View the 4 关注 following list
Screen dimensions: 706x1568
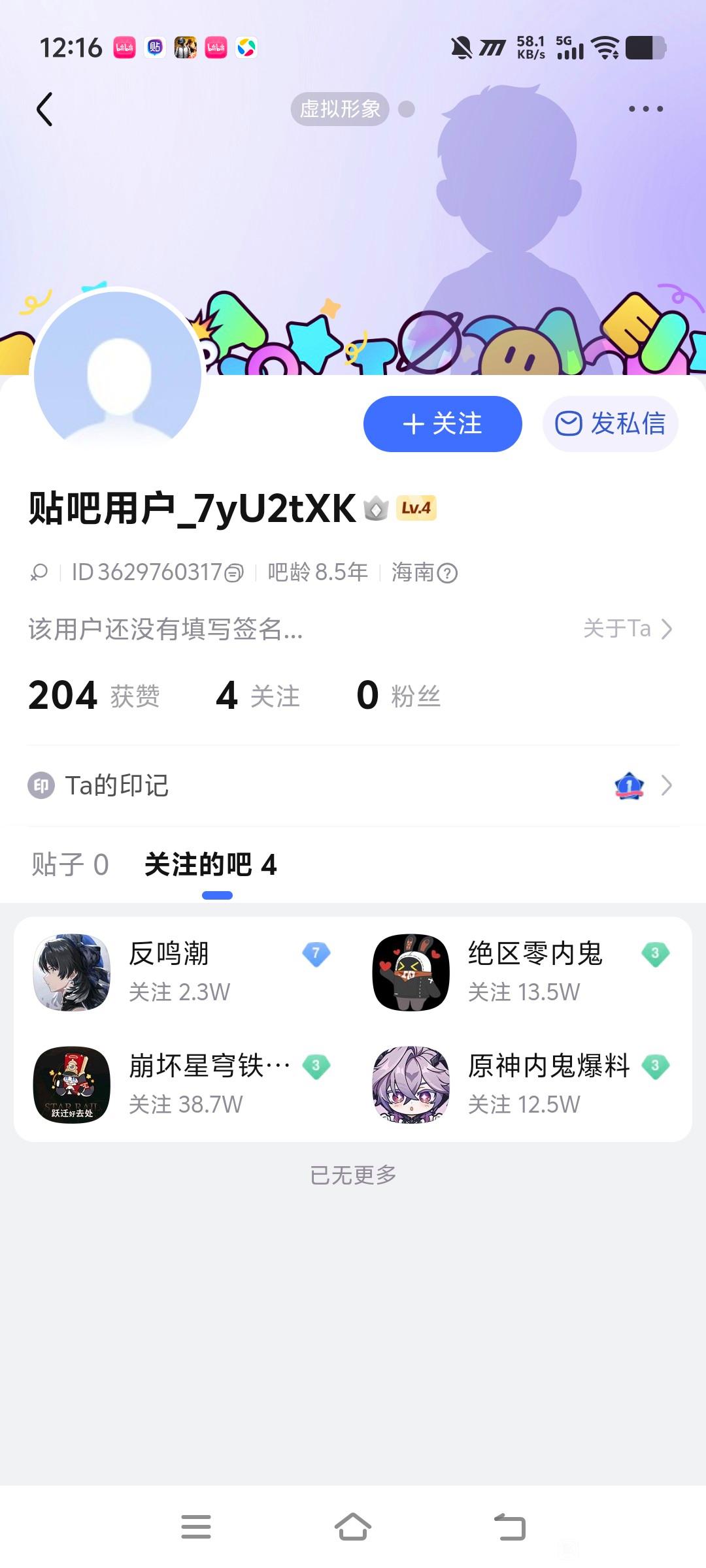258,695
